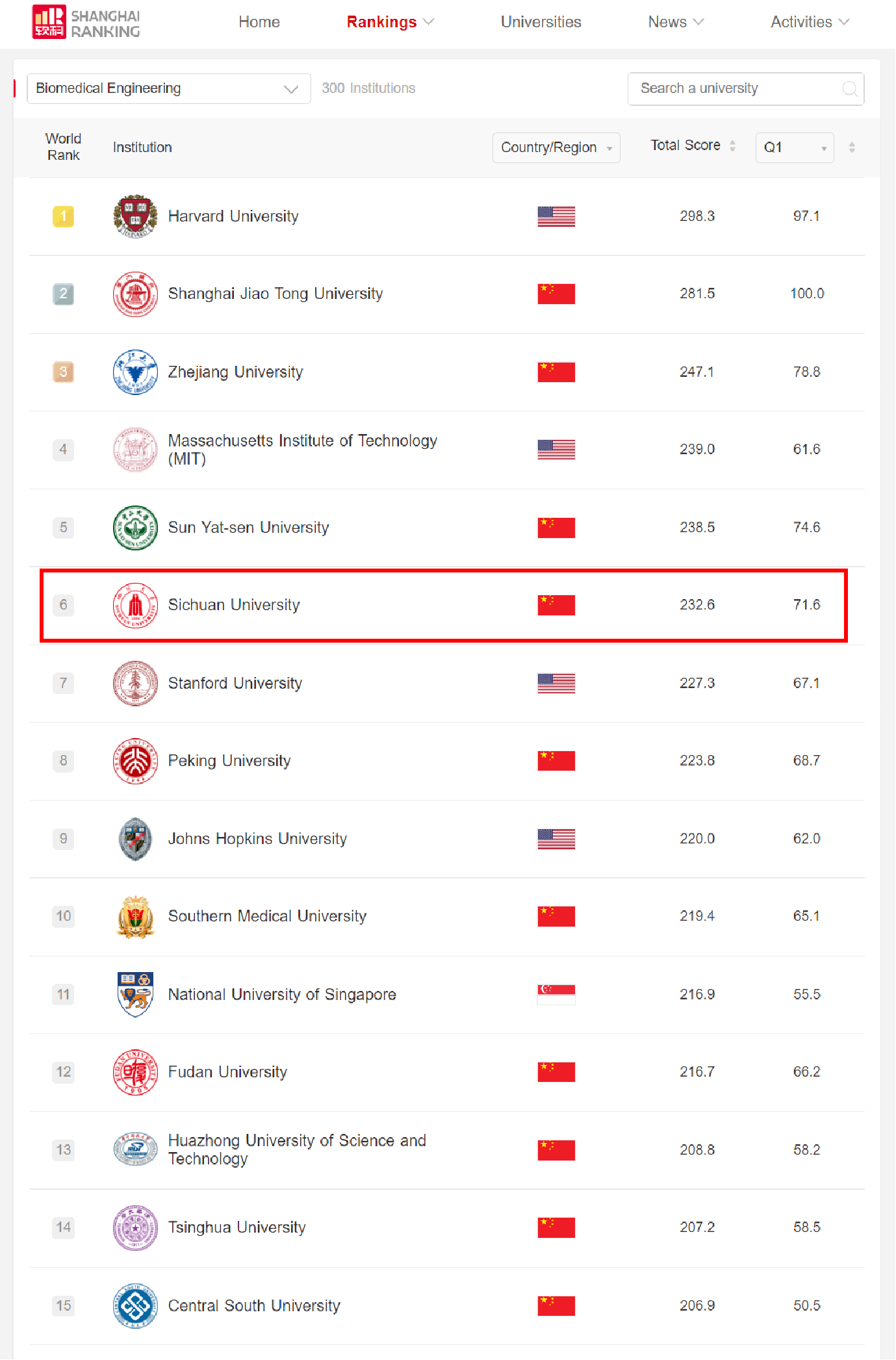Select Sichuan University
The width and height of the screenshot is (896, 1360).
[234, 605]
